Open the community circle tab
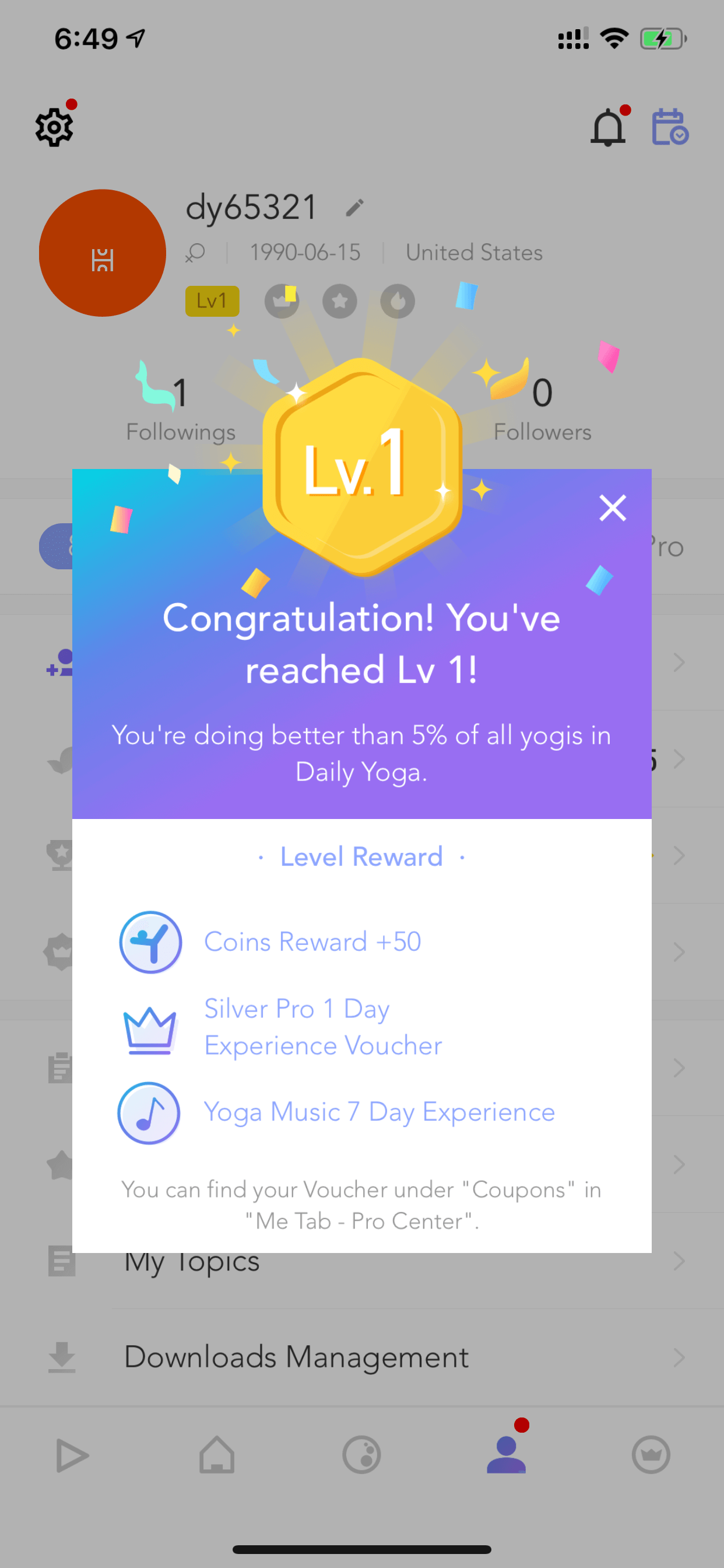This screenshot has height=1568, width=724. coord(361,1455)
